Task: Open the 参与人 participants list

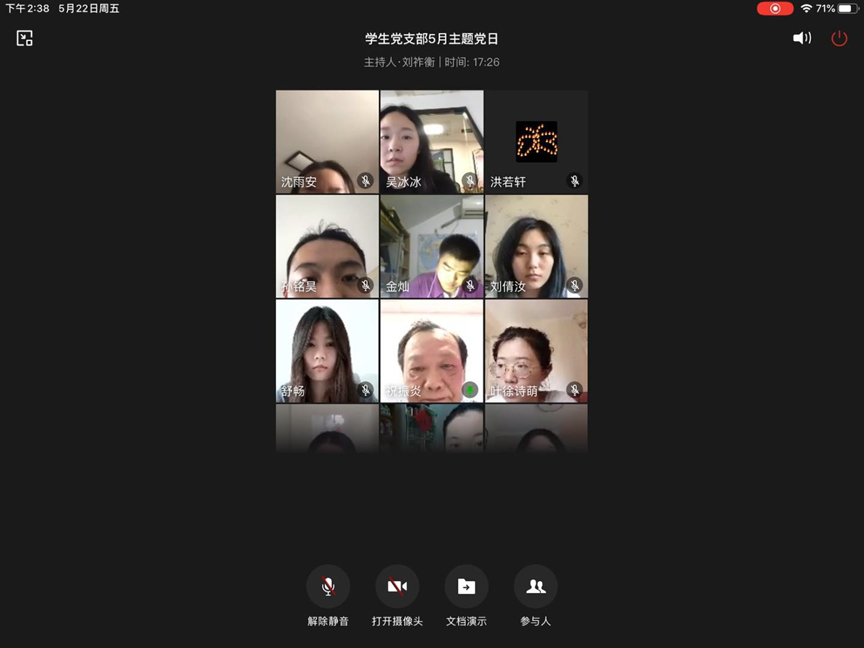Action: point(535,587)
